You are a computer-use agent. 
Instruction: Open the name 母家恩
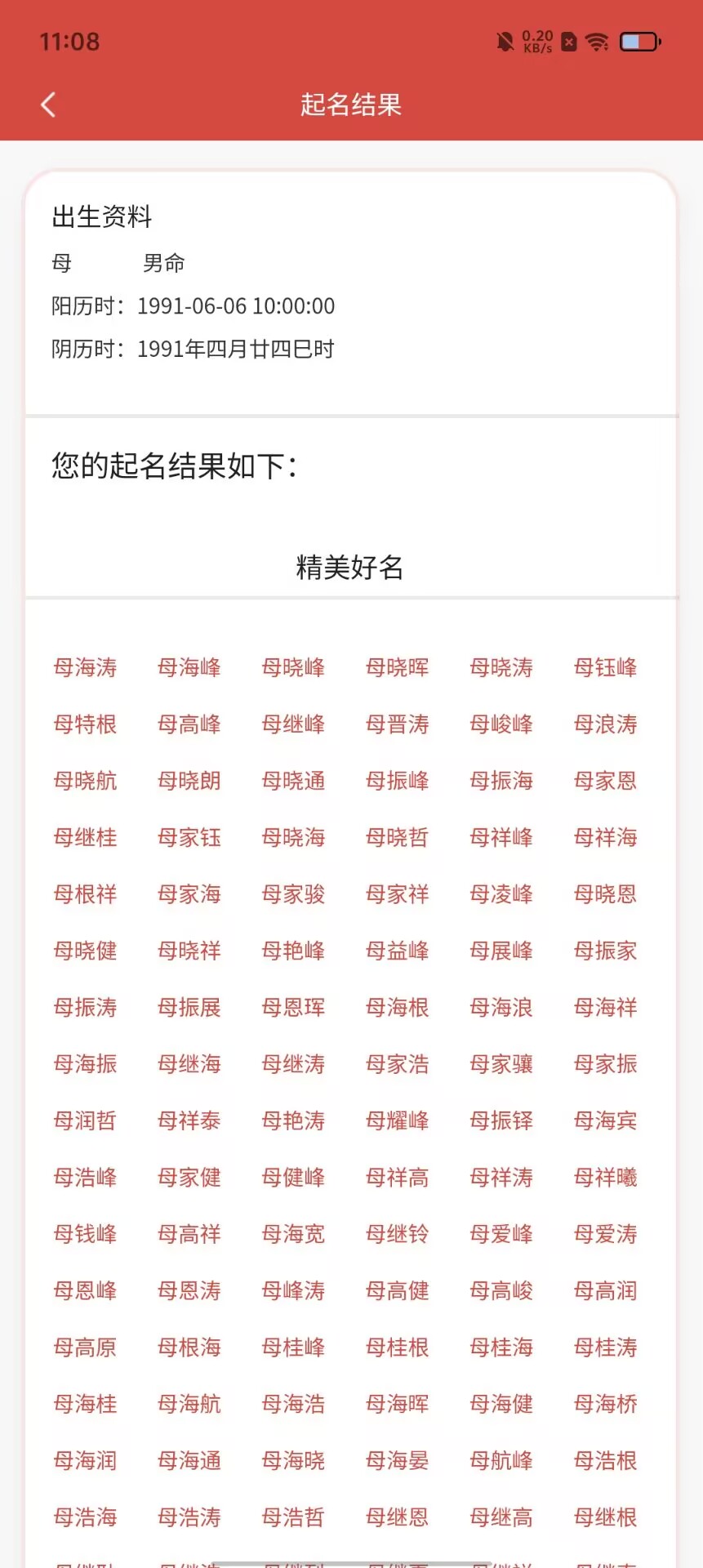click(606, 781)
